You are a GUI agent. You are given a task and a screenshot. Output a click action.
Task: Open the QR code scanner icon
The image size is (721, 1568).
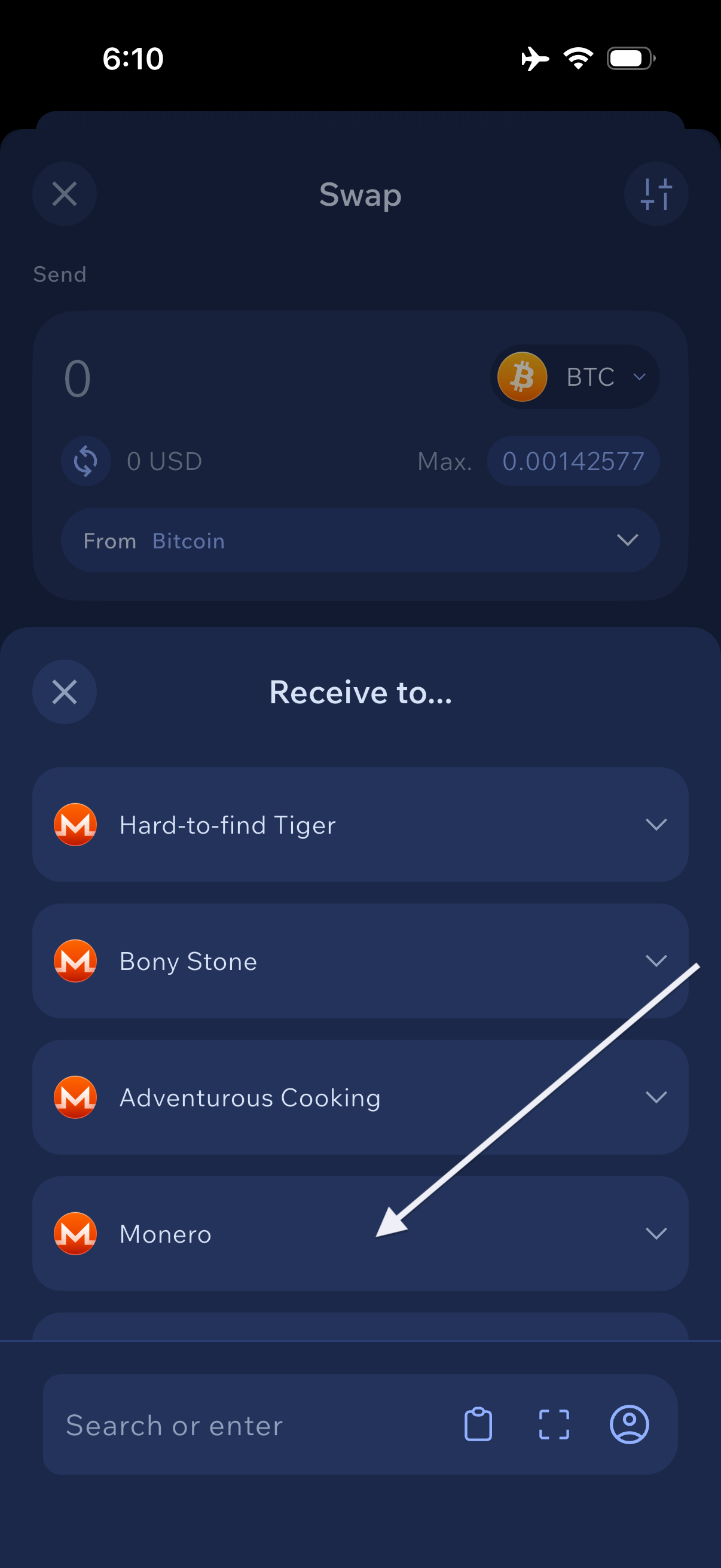tap(553, 1424)
